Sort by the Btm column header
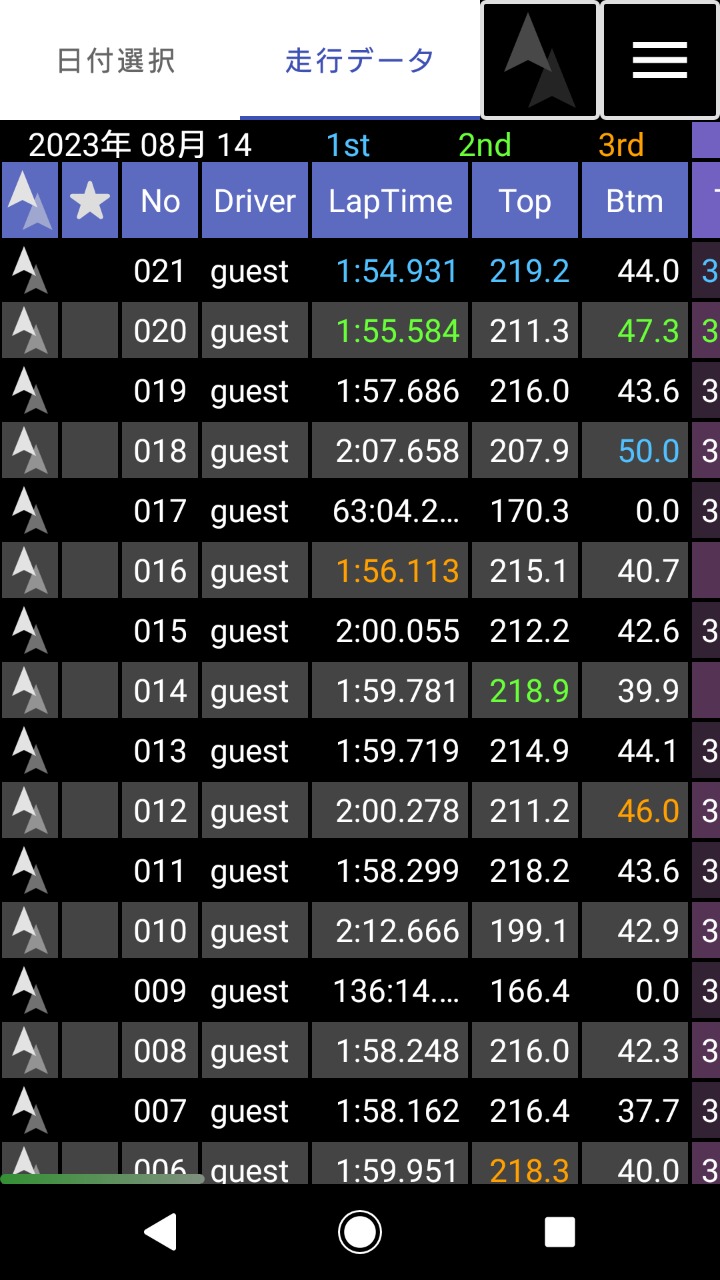Screen dimensions: 720x1280 pyautogui.click(x=634, y=200)
